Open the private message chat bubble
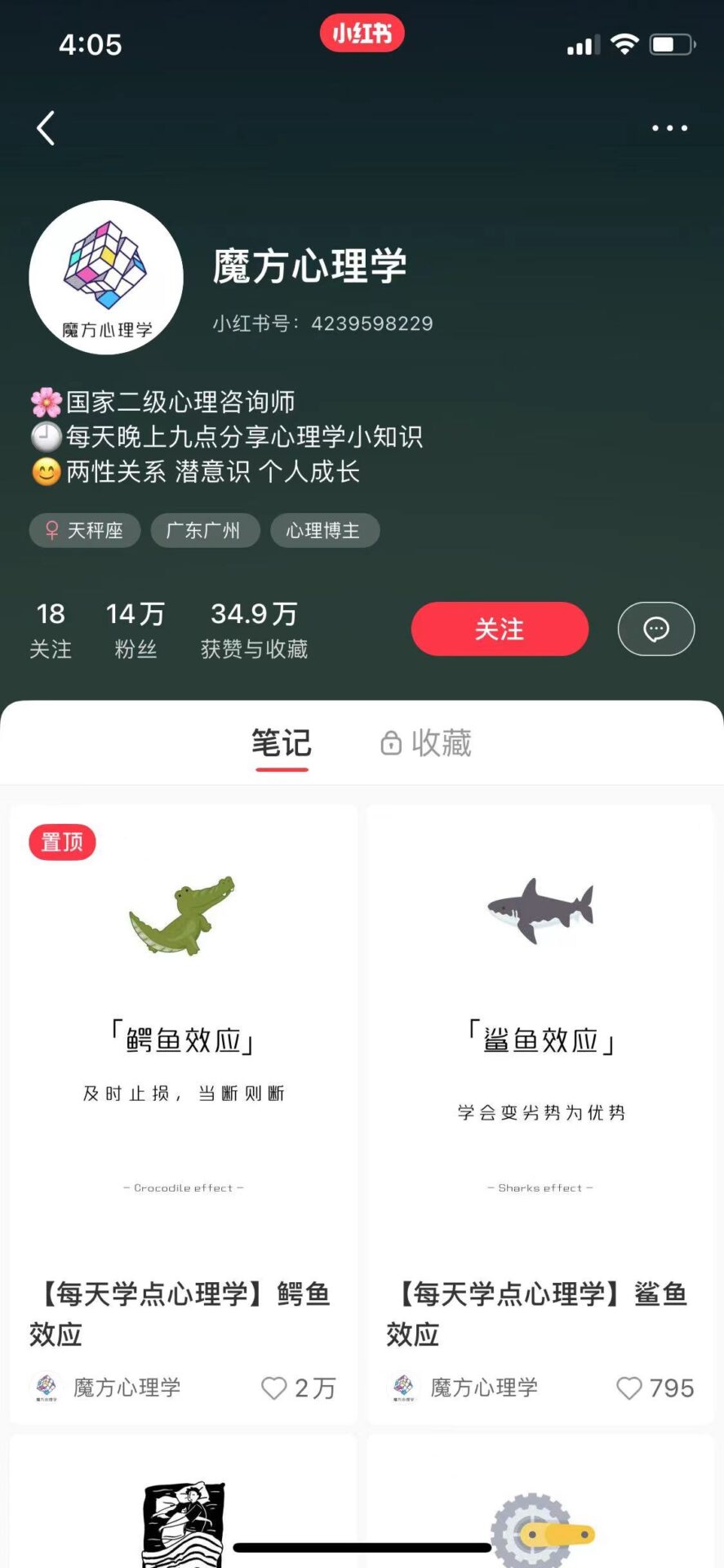The width and height of the screenshot is (724, 1568). click(656, 629)
